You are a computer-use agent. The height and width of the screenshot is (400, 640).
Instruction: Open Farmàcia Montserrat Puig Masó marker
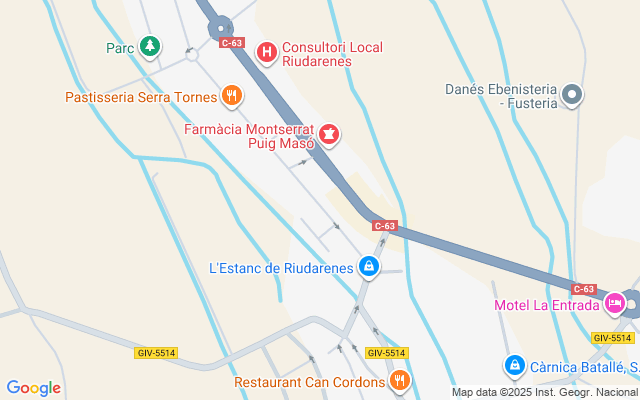pyautogui.click(x=329, y=134)
